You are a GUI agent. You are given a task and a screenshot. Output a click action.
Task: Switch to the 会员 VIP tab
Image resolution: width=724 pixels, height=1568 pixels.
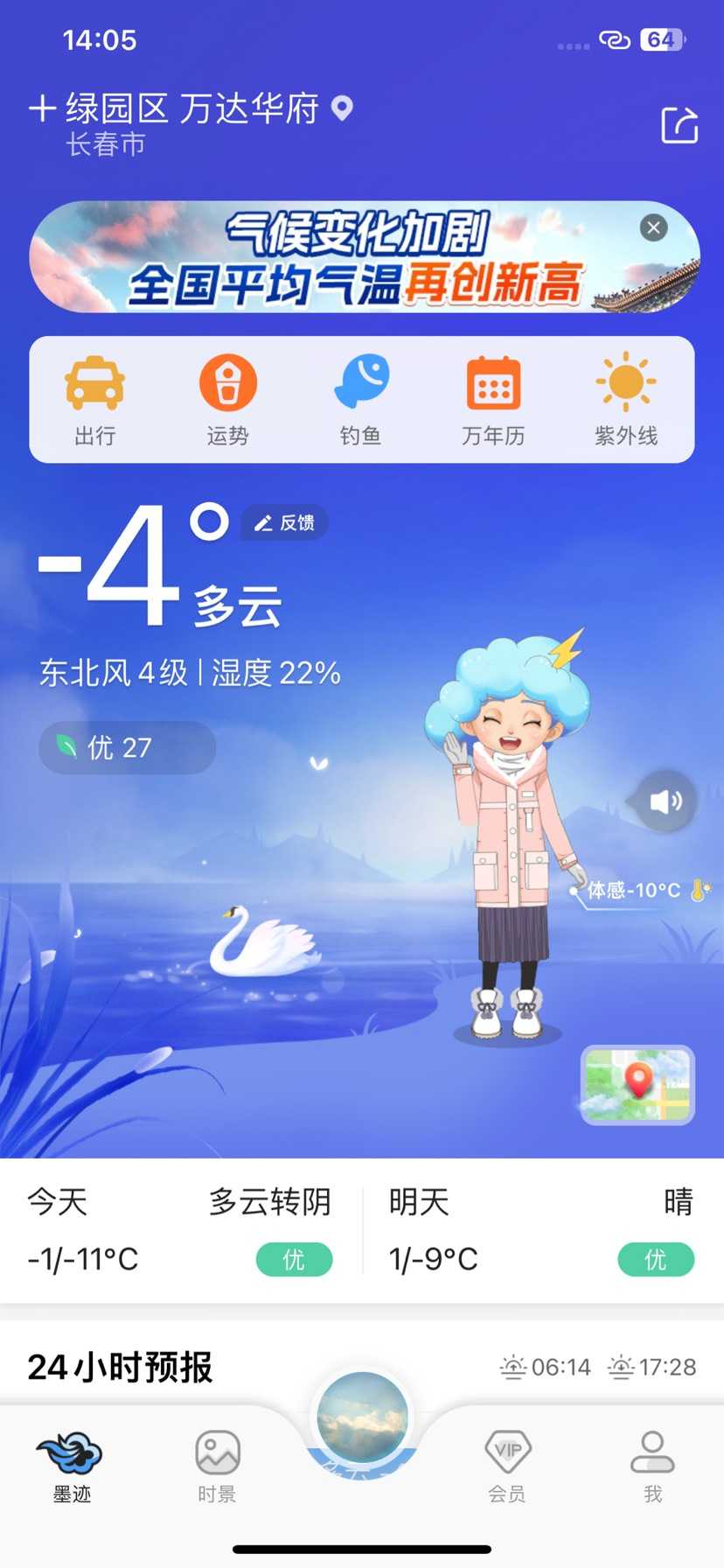click(x=507, y=1465)
